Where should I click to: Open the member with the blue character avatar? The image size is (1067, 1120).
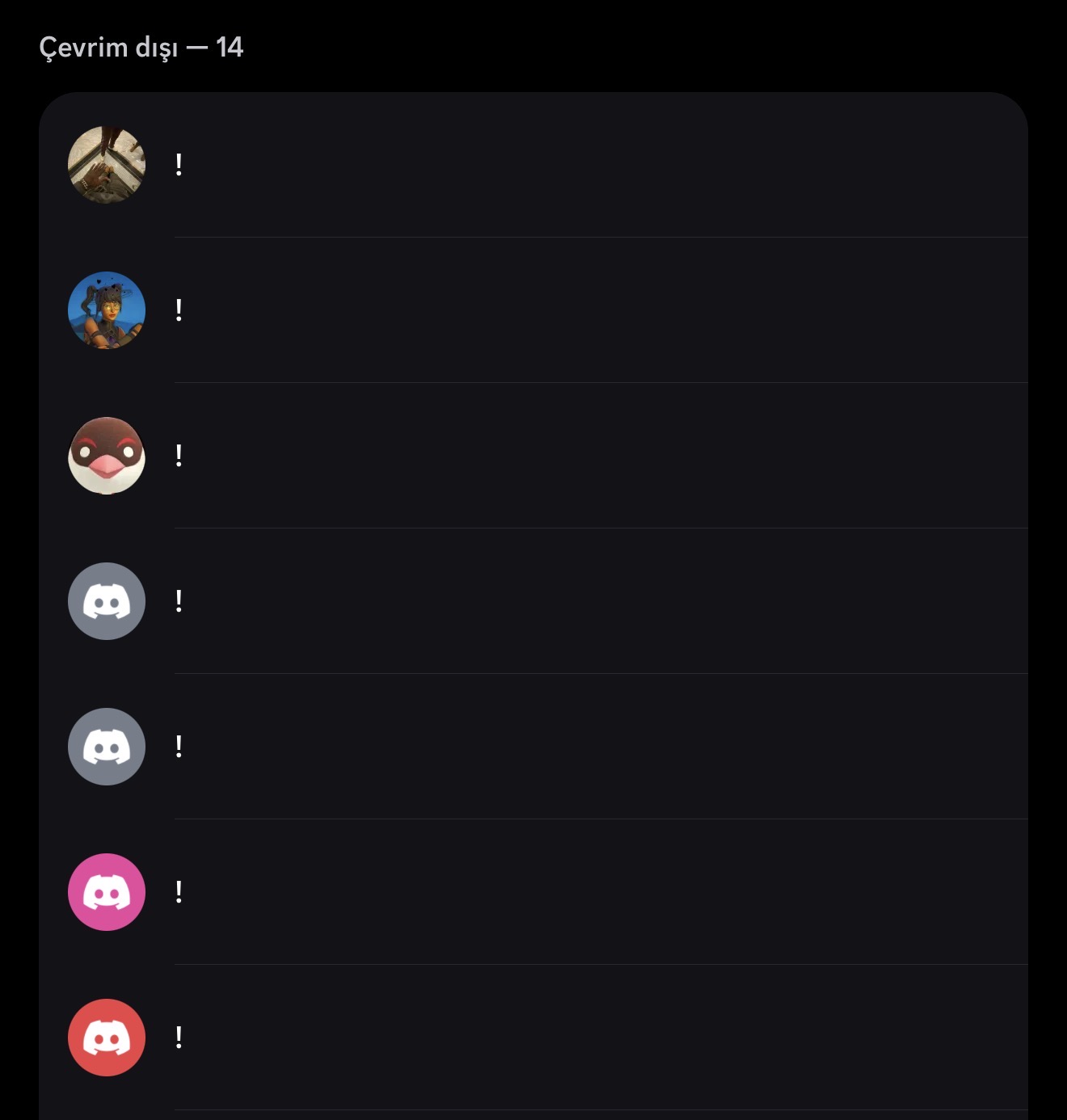pyautogui.click(x=533, y=310)
